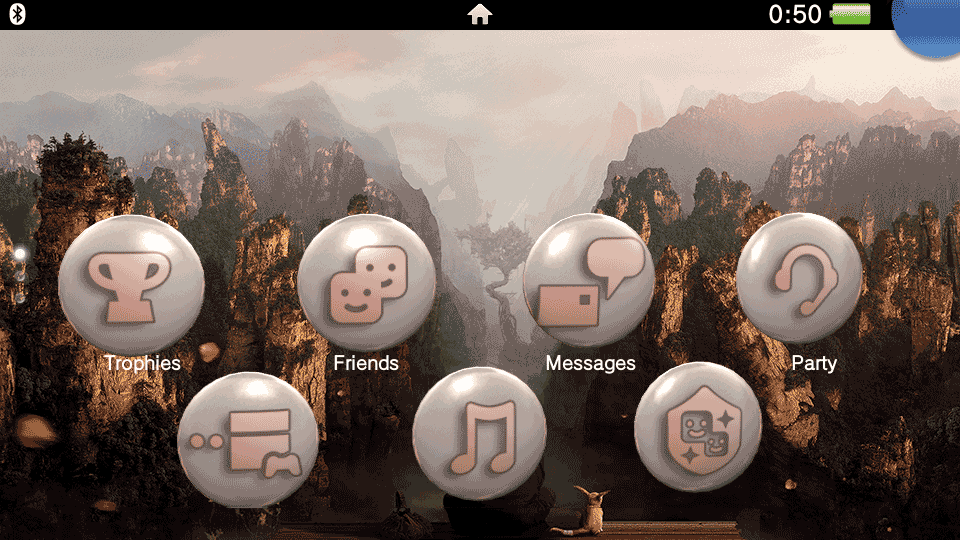Open the blue notification corner bubble
The image size is (960, 540).
[930, 22]
